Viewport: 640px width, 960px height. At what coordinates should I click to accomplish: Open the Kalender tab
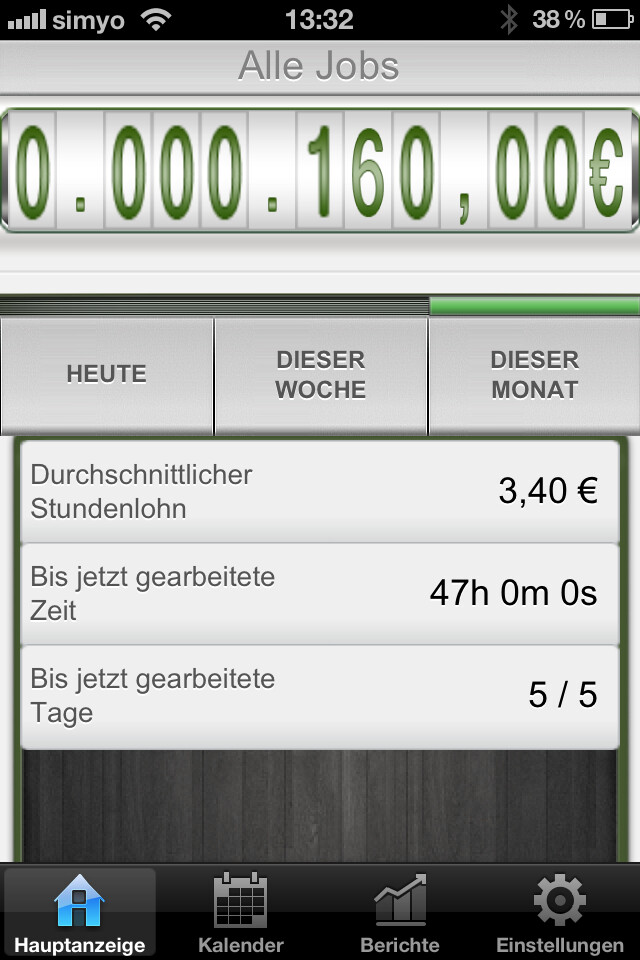click(x=240, y=912)
